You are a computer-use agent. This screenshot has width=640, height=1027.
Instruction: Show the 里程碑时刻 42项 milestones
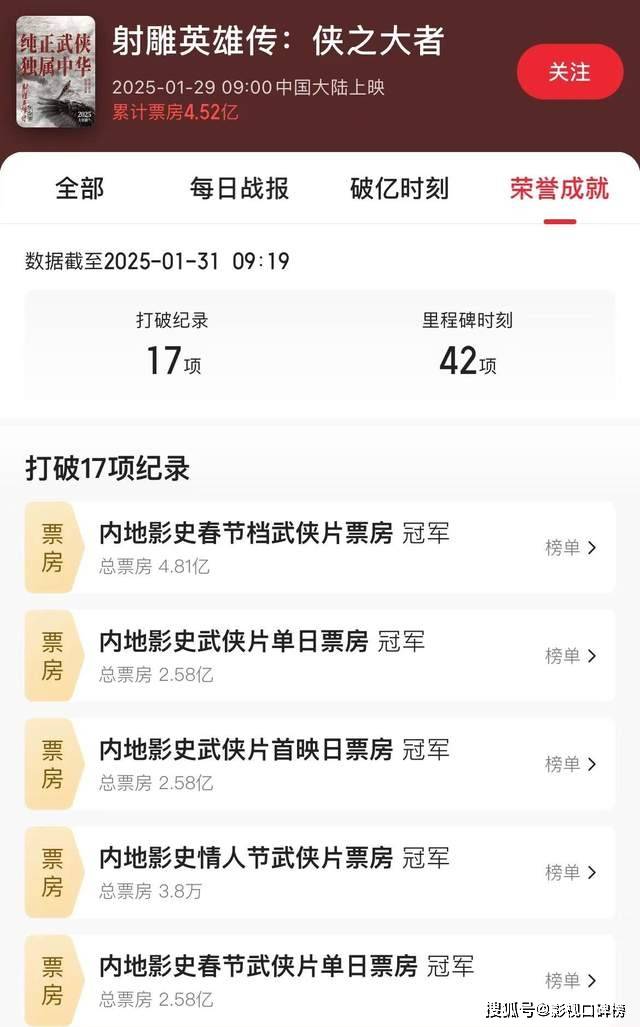(467, 345)
